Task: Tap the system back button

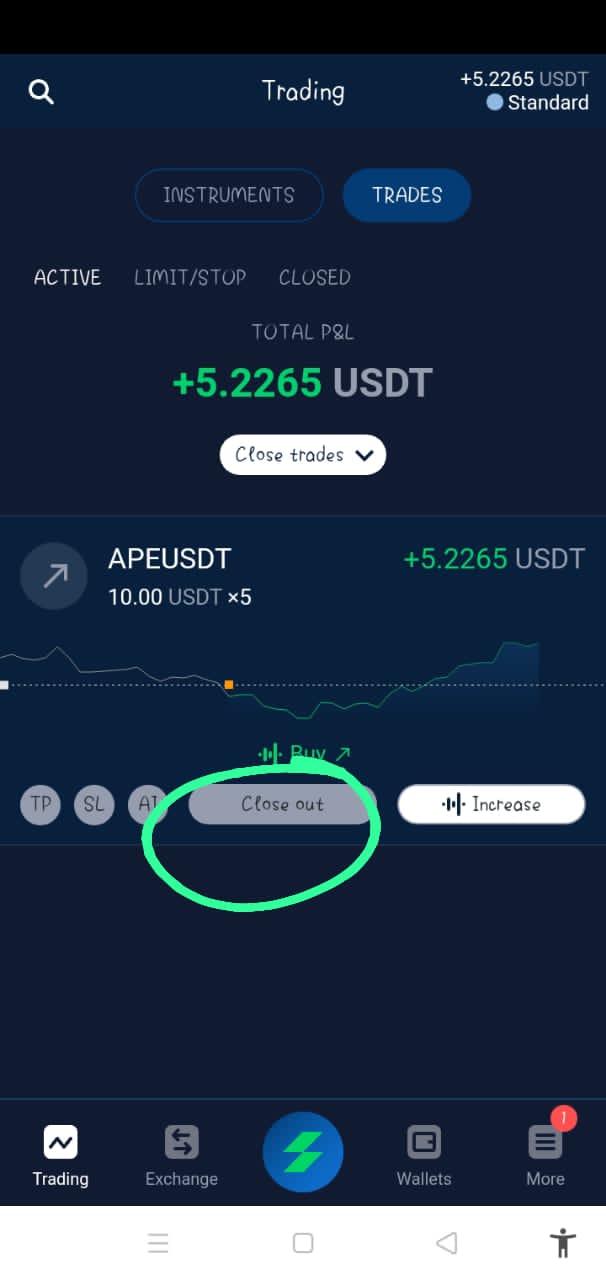Action: coord(446,1243)
